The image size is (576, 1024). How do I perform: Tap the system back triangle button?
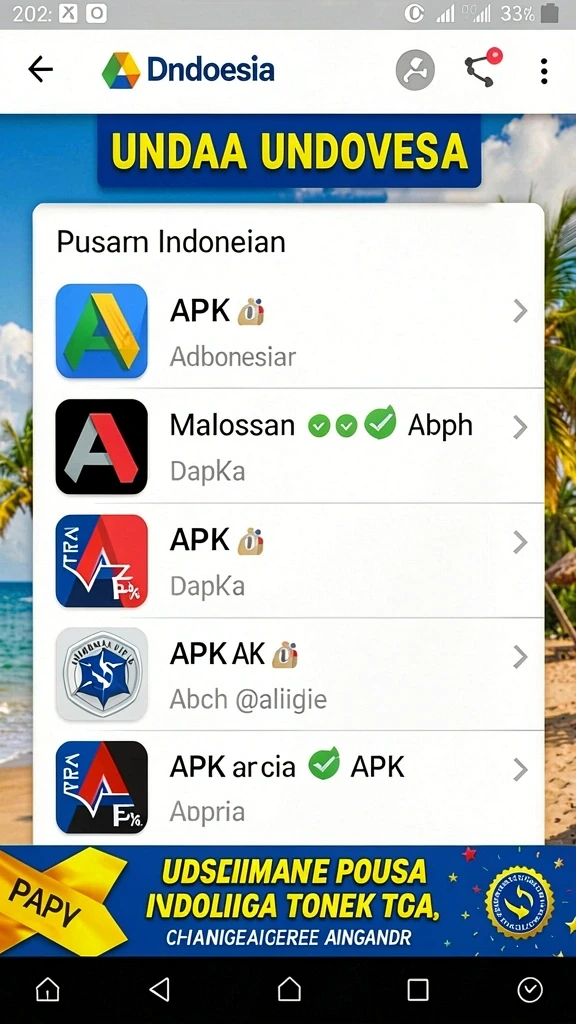click(160, 989)
